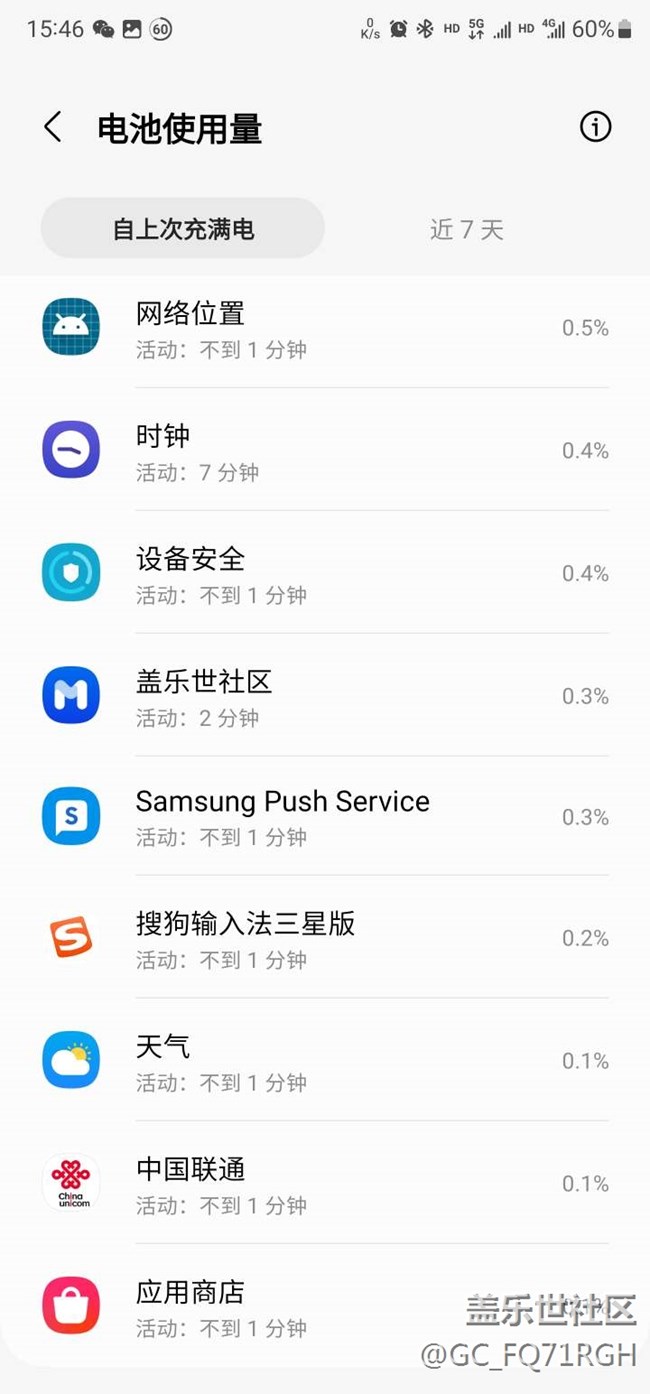
Task: Open 应用商店 battery details
Action: click(325, 1306)
